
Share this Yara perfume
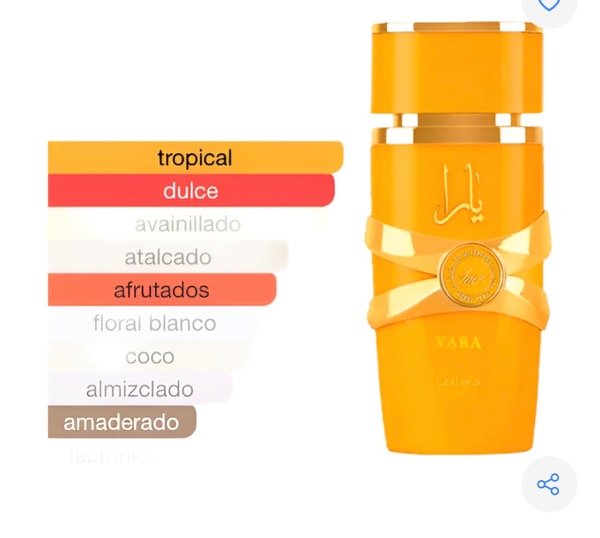(x=548, y=485)
